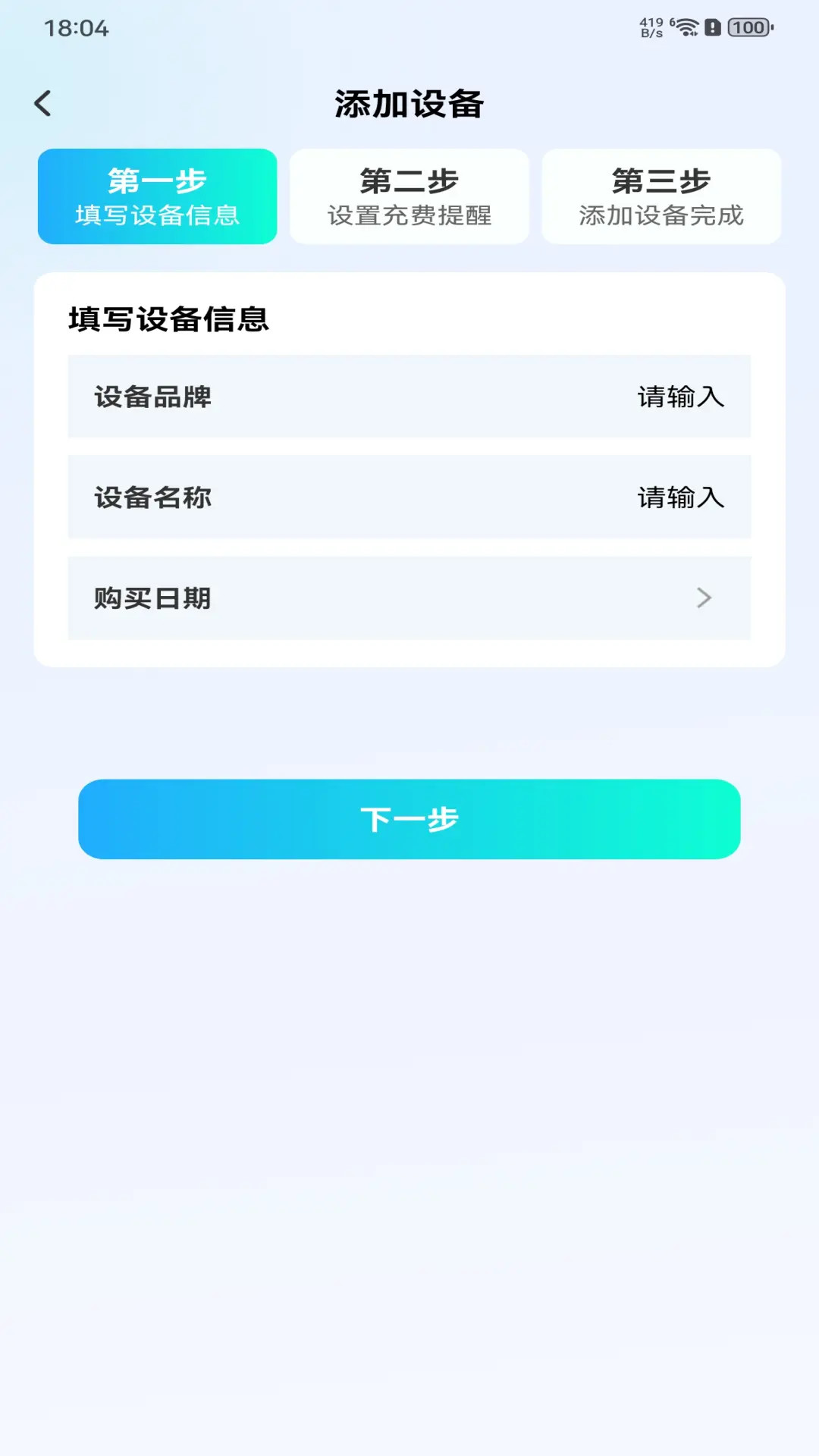Viewport: 819px width, 1456px height.
Task: Tap the 添加设备 page title
Action: click(x=409, y=105)
